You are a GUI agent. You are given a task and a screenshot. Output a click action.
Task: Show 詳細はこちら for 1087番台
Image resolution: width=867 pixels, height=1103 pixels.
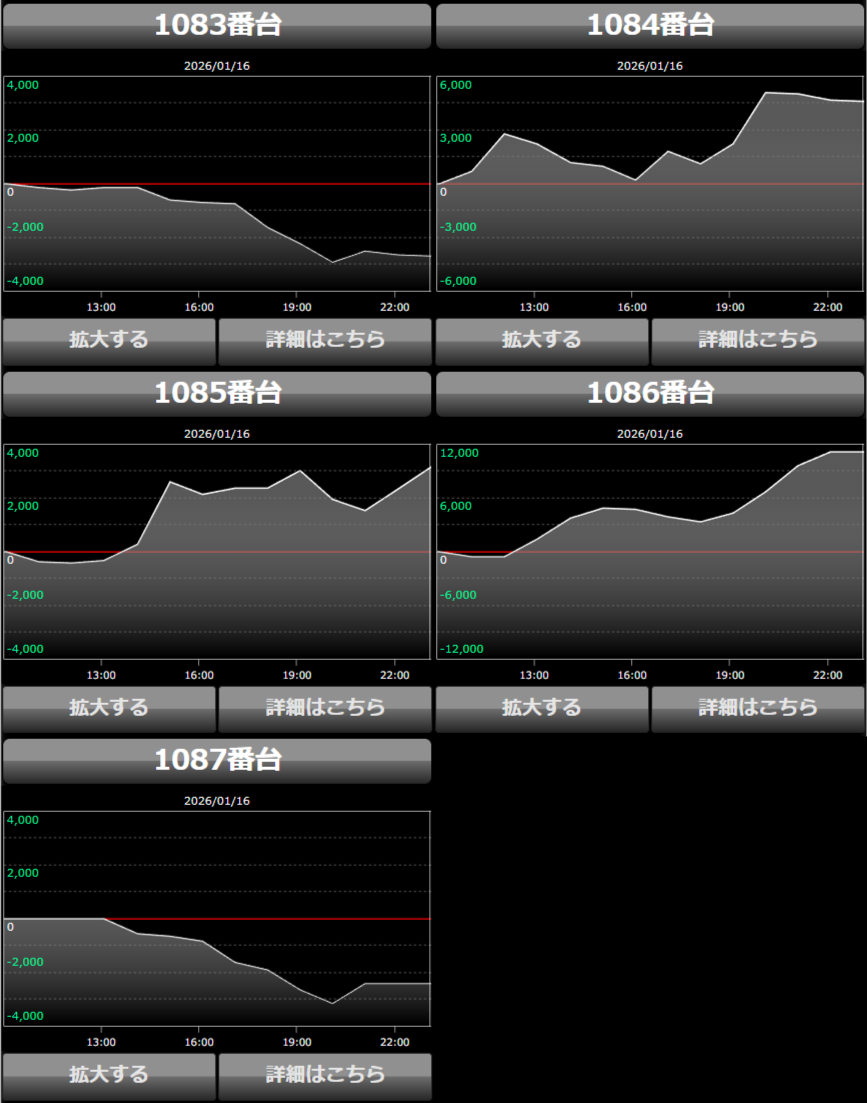click(325, 1075)
